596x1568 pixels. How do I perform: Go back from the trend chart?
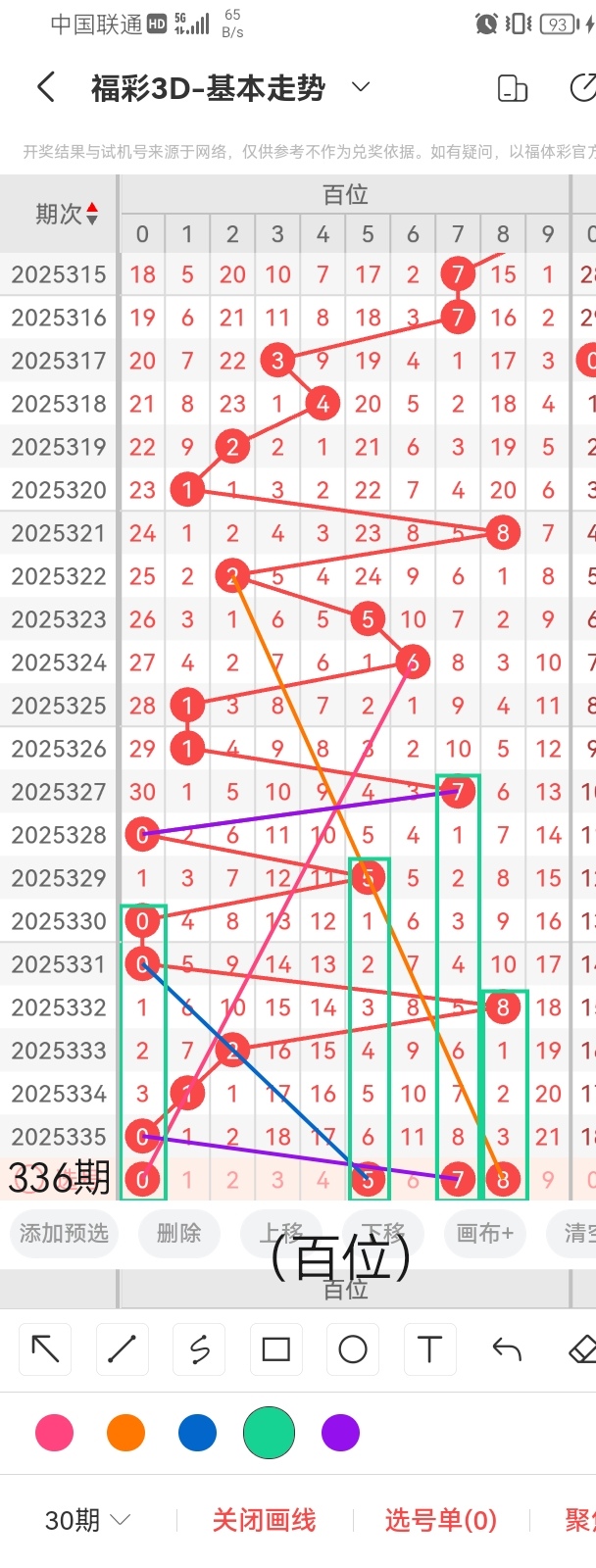(45, 87)
